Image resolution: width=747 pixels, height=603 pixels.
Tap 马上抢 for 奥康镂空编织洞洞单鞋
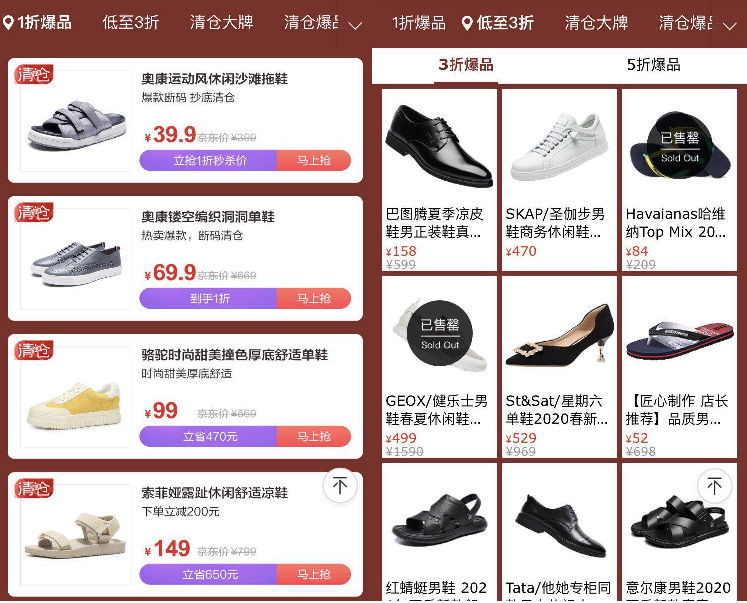tap(314, 298)
